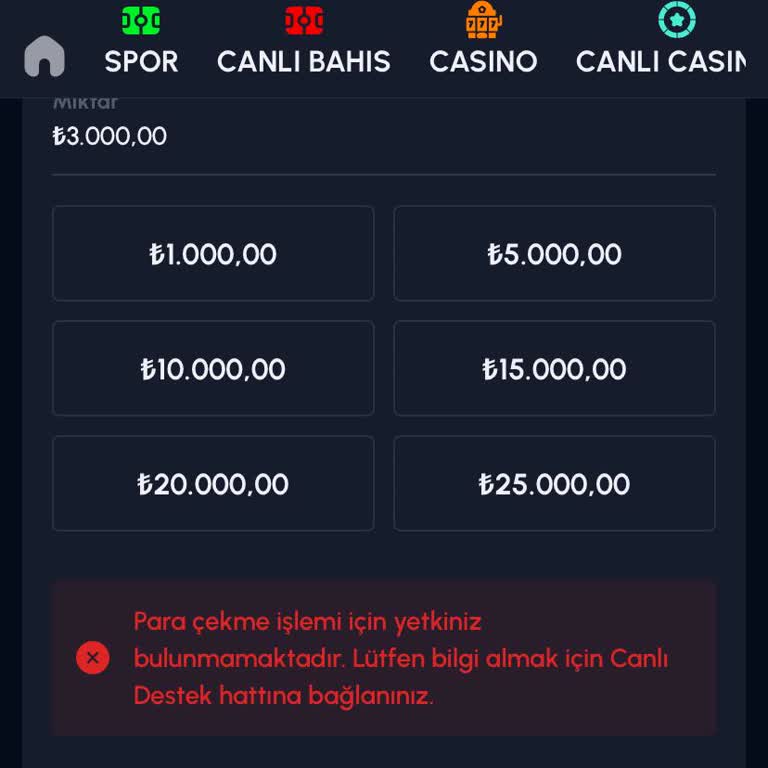Select the ₺1.000,00 amount

(213, 254)
